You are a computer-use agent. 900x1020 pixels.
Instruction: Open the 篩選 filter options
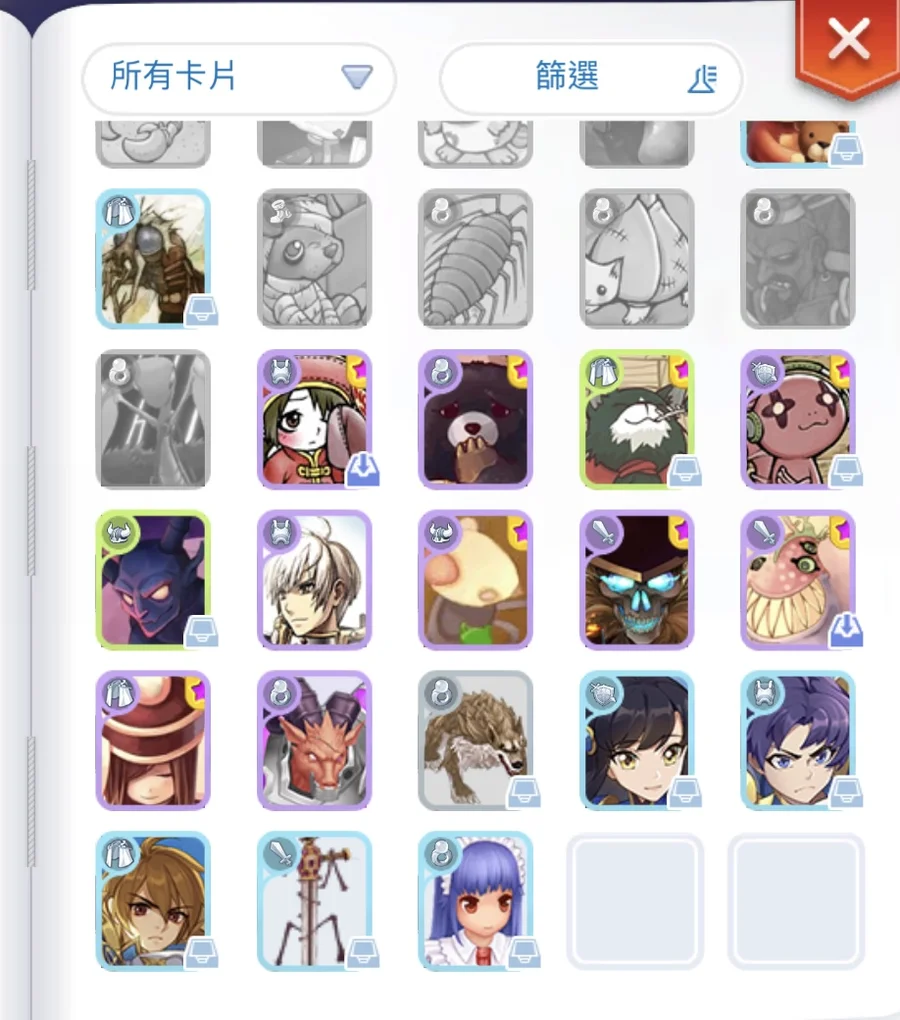(591, 77)
